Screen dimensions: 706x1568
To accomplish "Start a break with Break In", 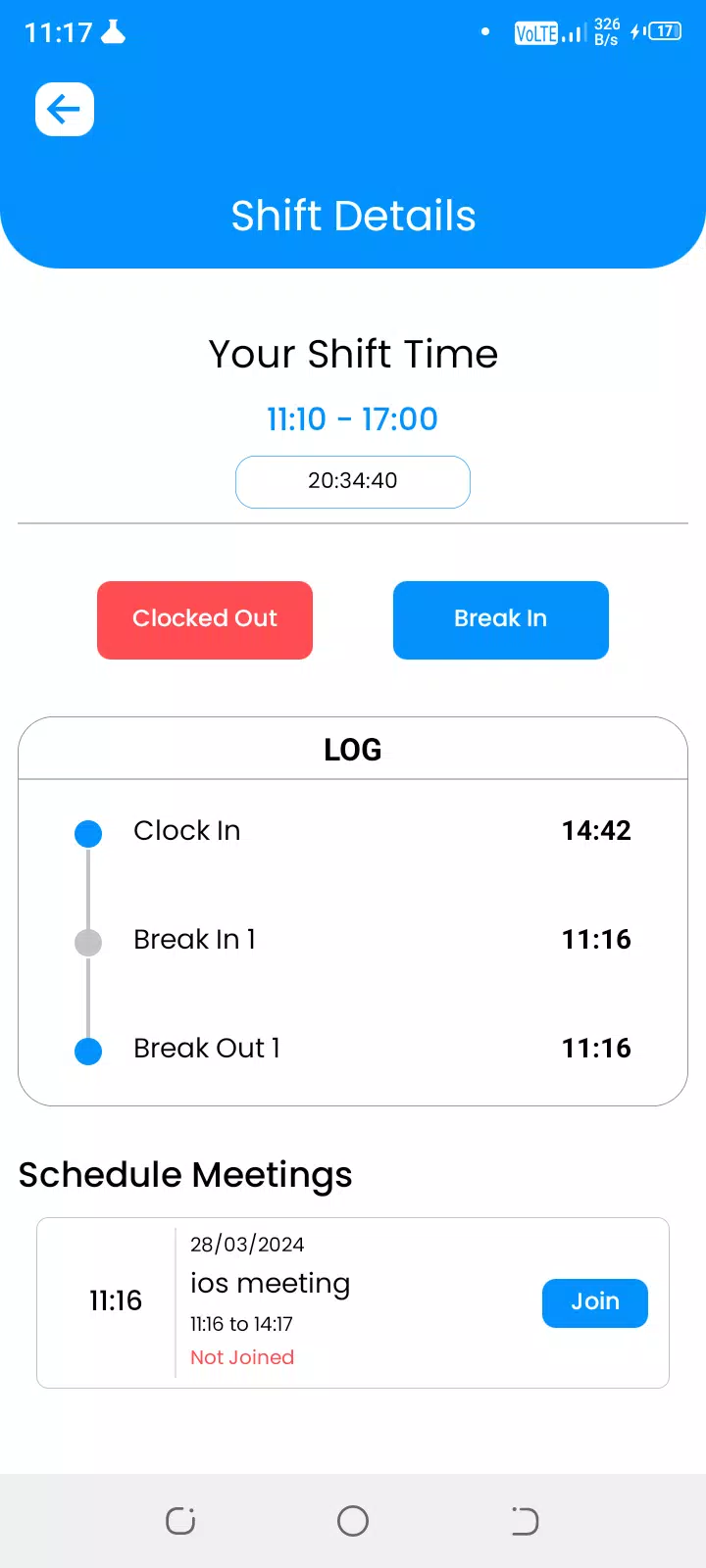I will [501, 620].
